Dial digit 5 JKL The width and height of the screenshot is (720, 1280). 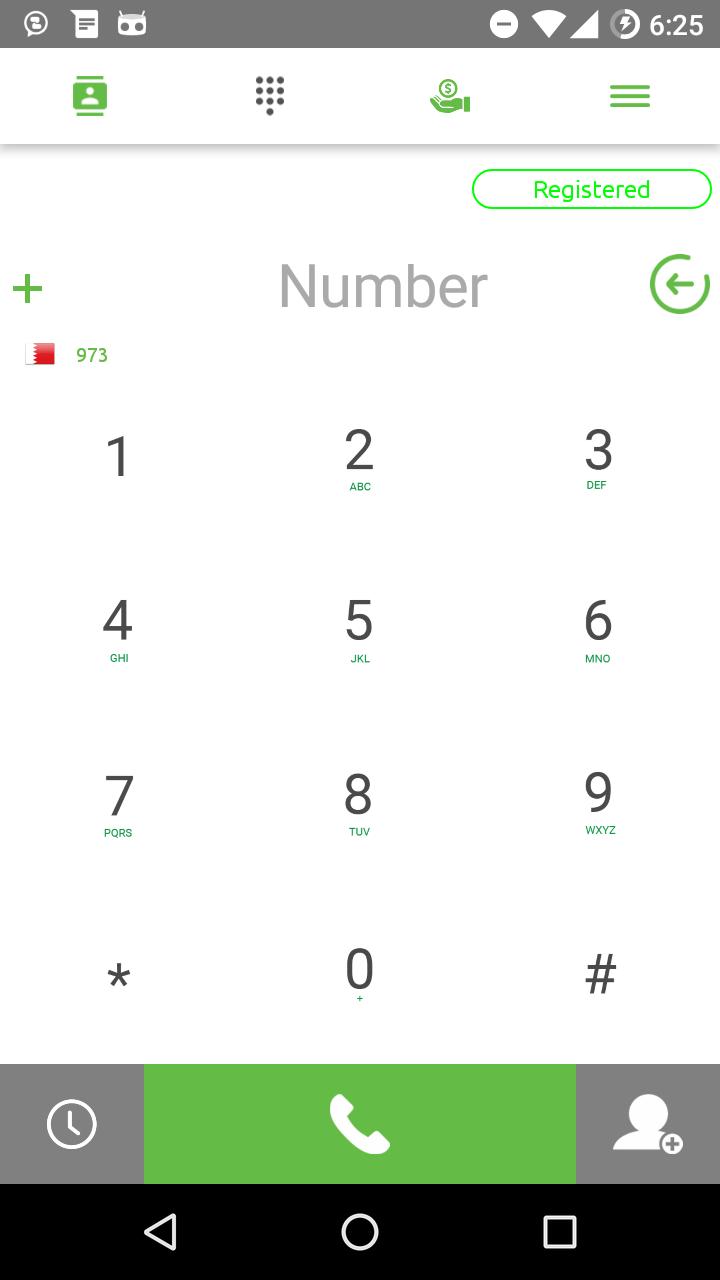359,630
